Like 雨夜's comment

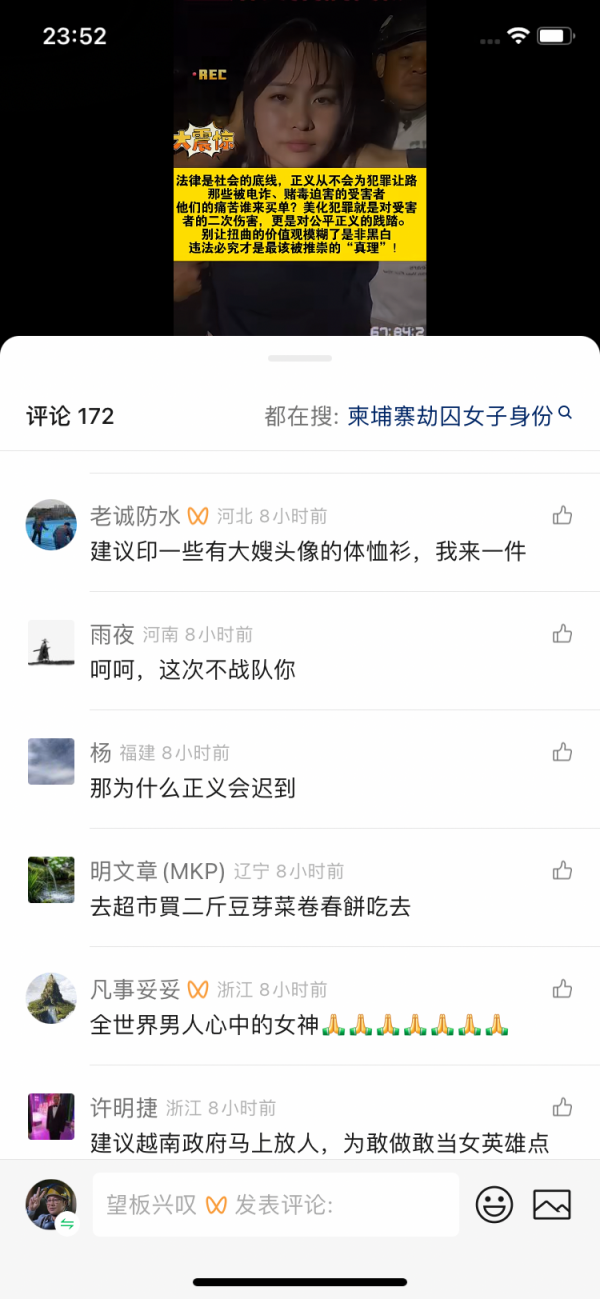pos(562,633)
